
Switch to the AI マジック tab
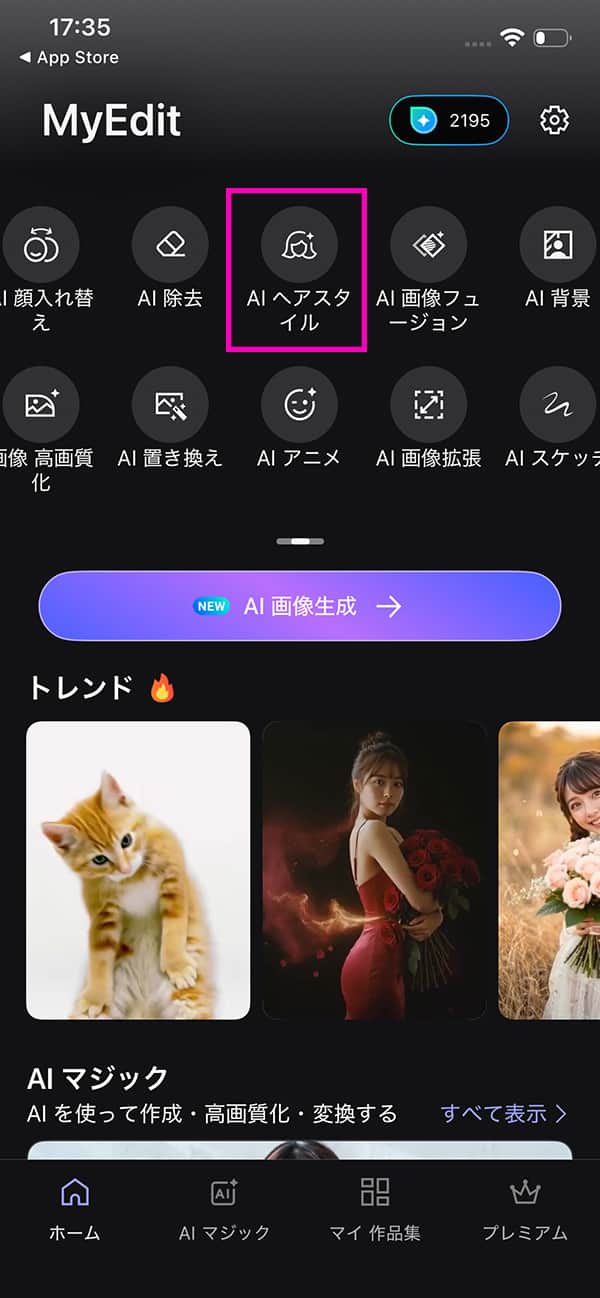pos(224,1210)
